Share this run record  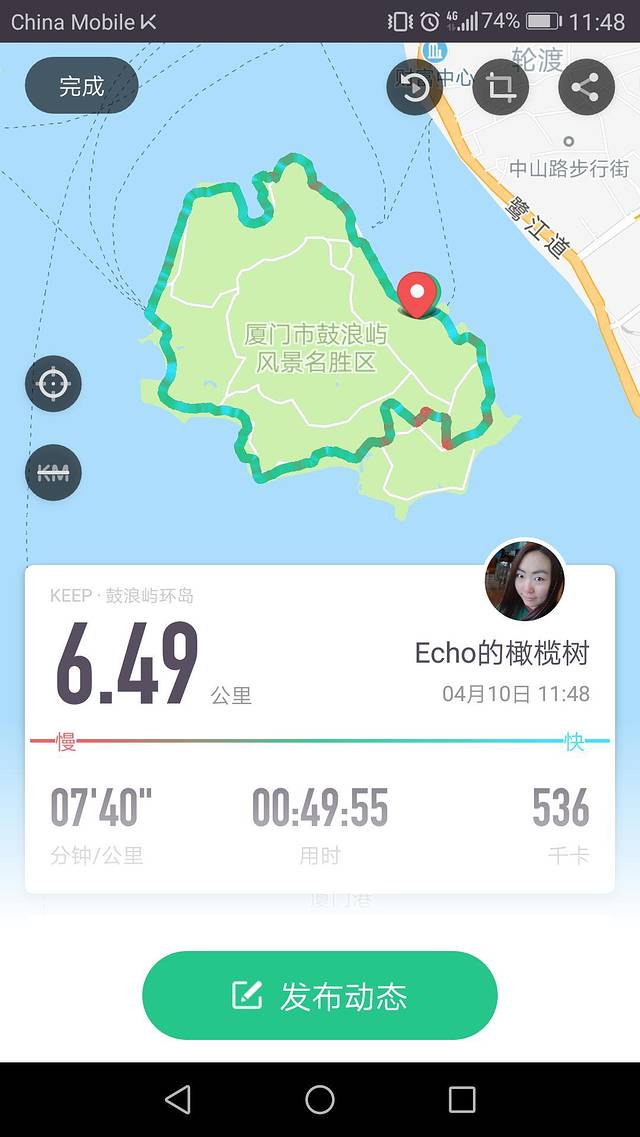tap(585, 87)
